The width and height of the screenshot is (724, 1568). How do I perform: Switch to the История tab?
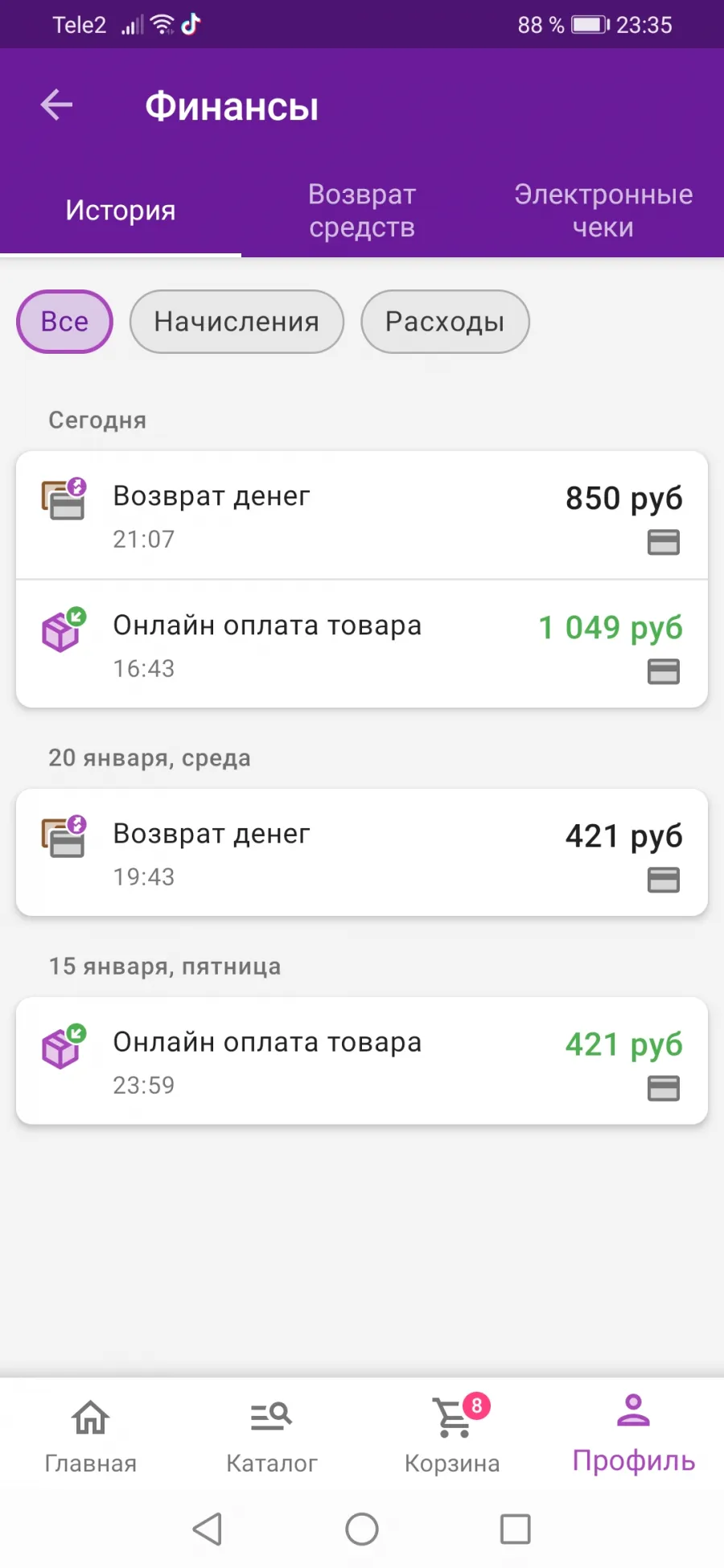pyautogui.click(x=121, y=211)
